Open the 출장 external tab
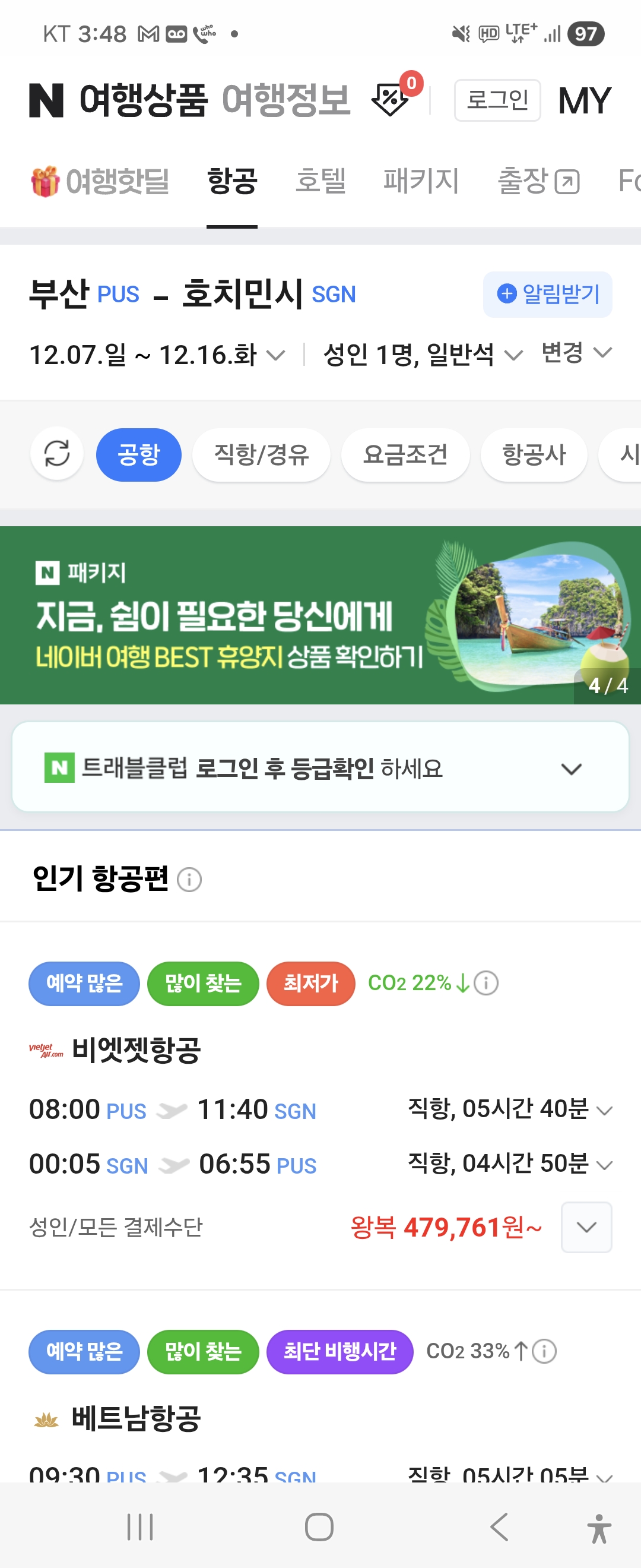 click(538, 181)
